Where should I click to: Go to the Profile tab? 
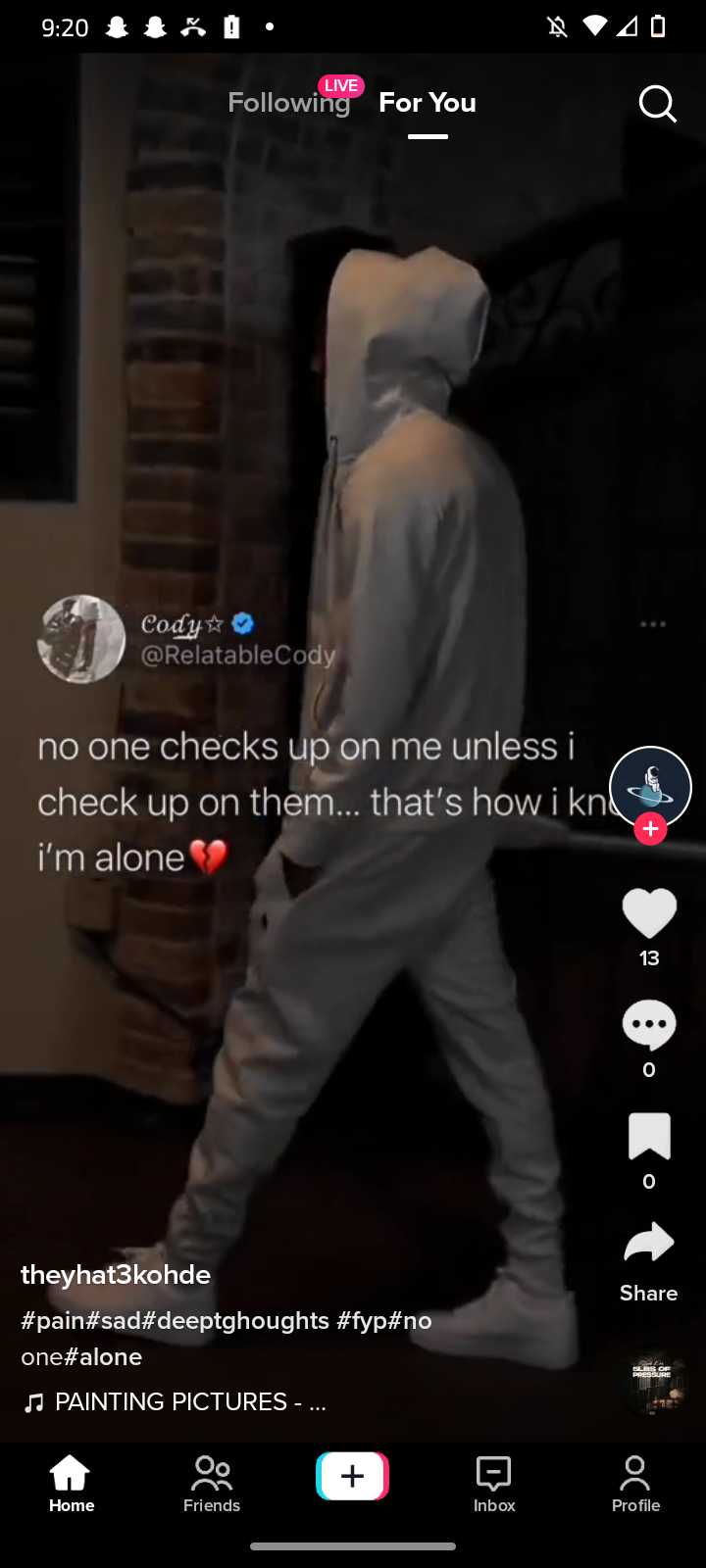635,1484
